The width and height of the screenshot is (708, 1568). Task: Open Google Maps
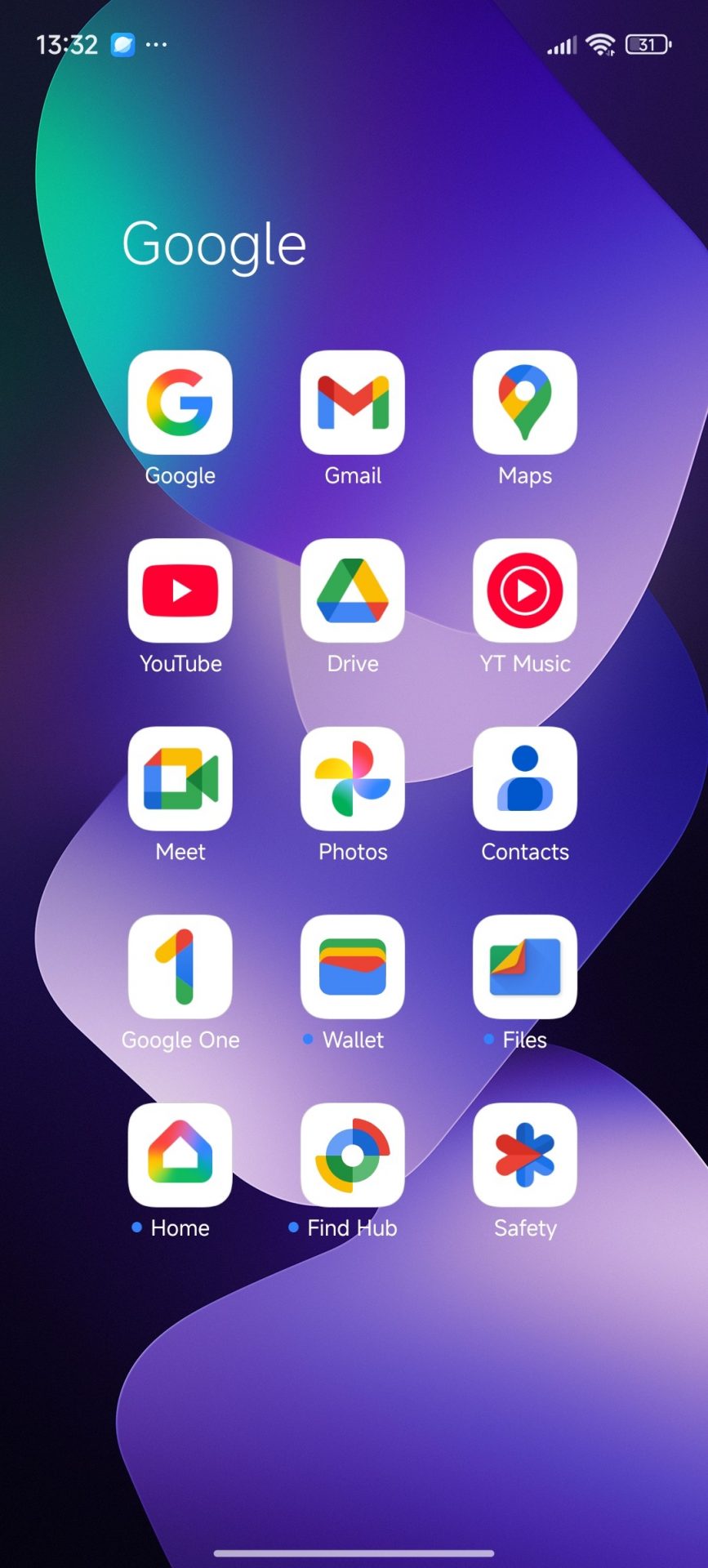(525, 403)
